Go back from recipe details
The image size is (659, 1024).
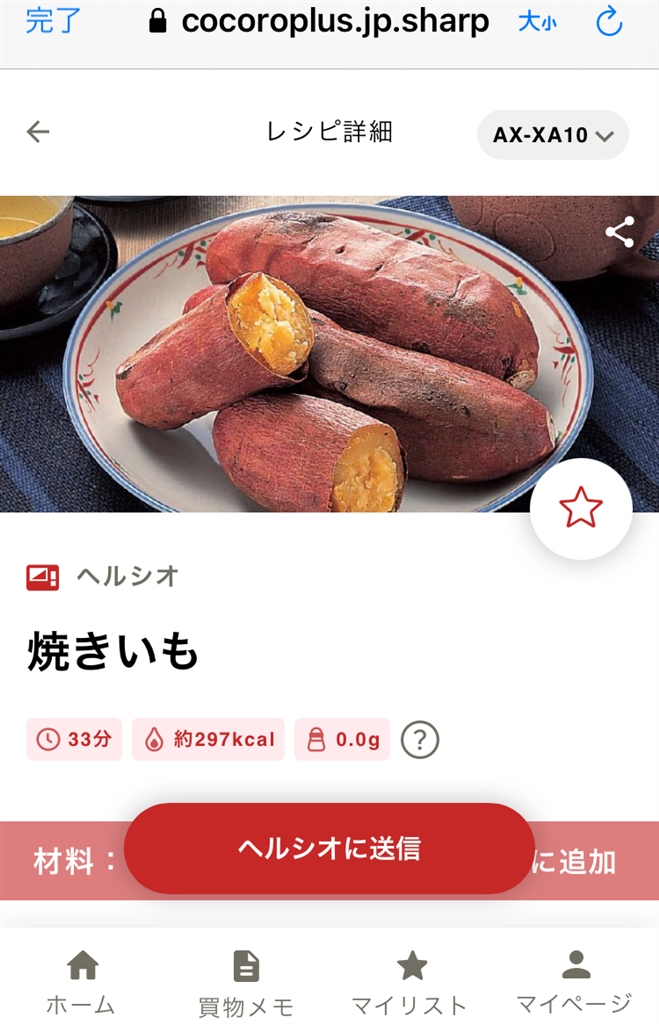[38, 132]
